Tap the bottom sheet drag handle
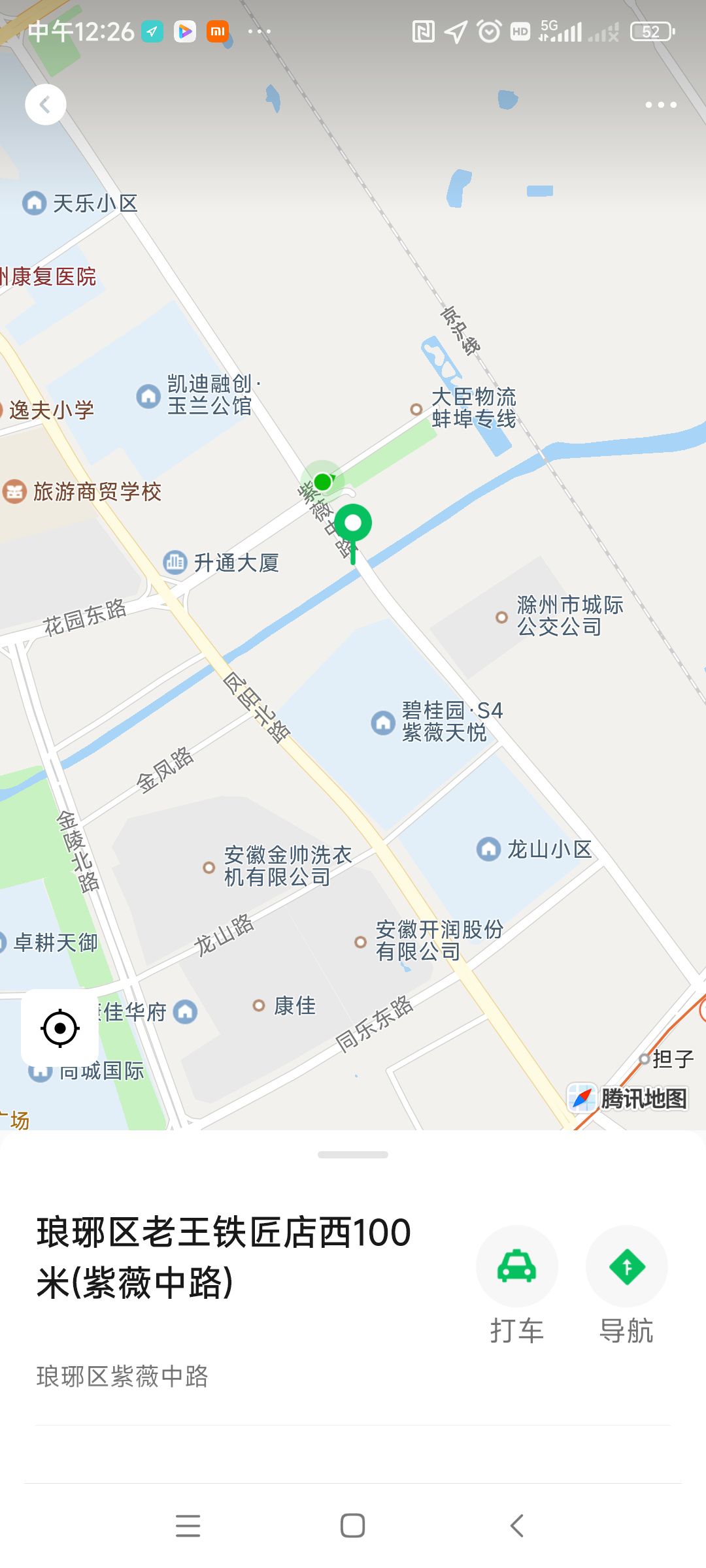Viewport: 706px width, 1568px height. [353, 1155]
